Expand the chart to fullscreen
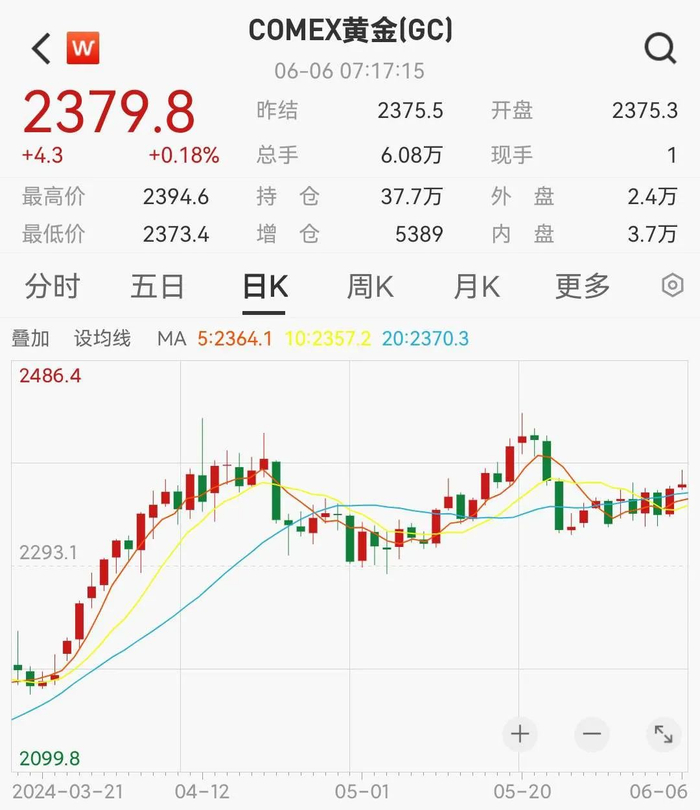Image resolution: width=700 pixels, height=810 pixels. 663,734
